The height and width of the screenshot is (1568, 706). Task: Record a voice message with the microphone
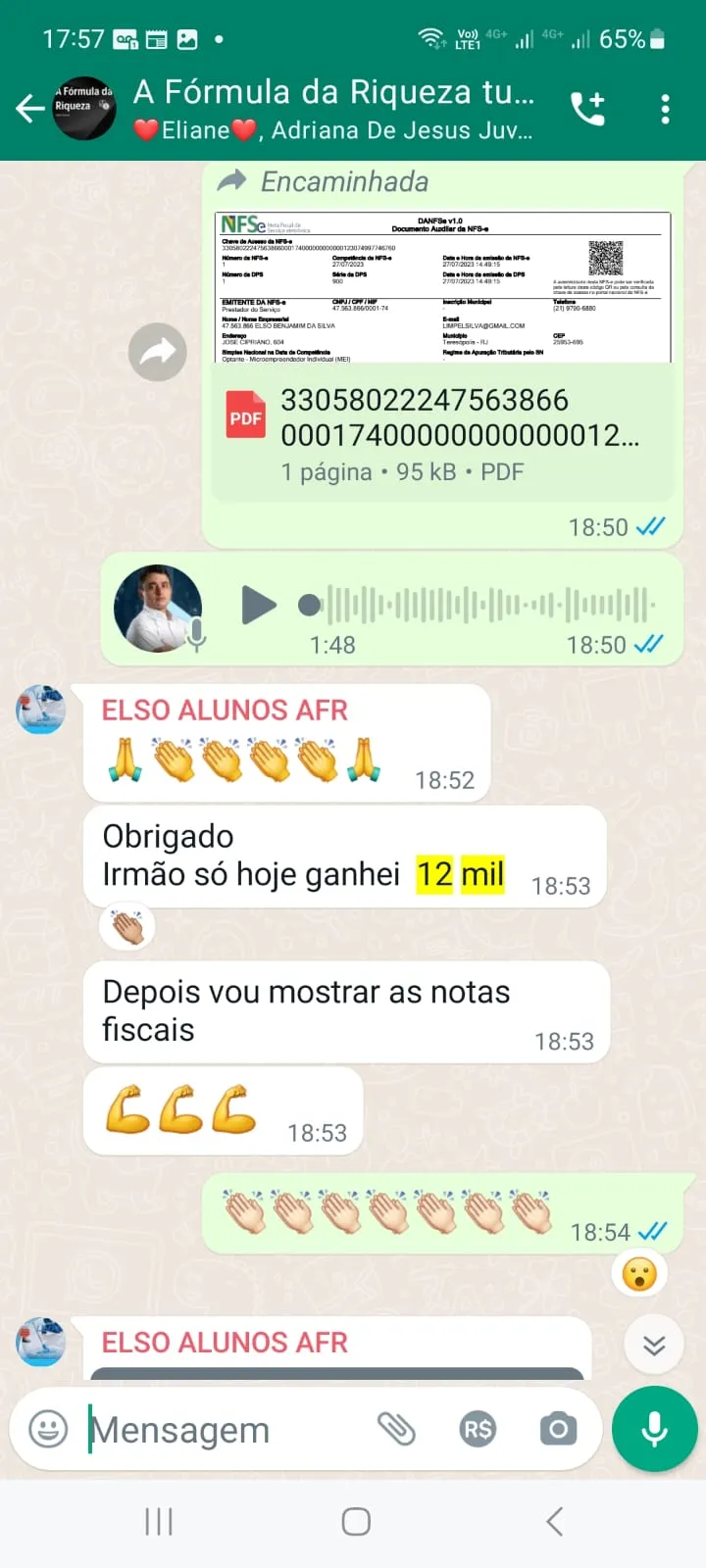[x=654, y=1429]
